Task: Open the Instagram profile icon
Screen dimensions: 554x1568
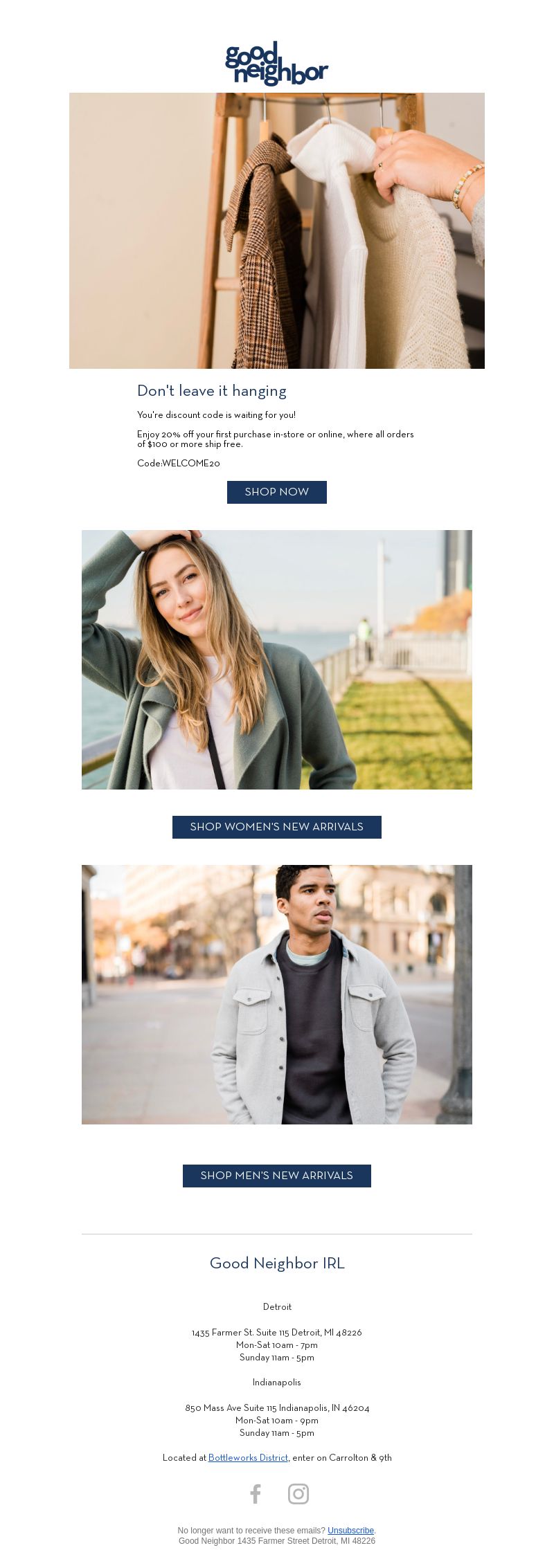Action: coord(298,1494)
